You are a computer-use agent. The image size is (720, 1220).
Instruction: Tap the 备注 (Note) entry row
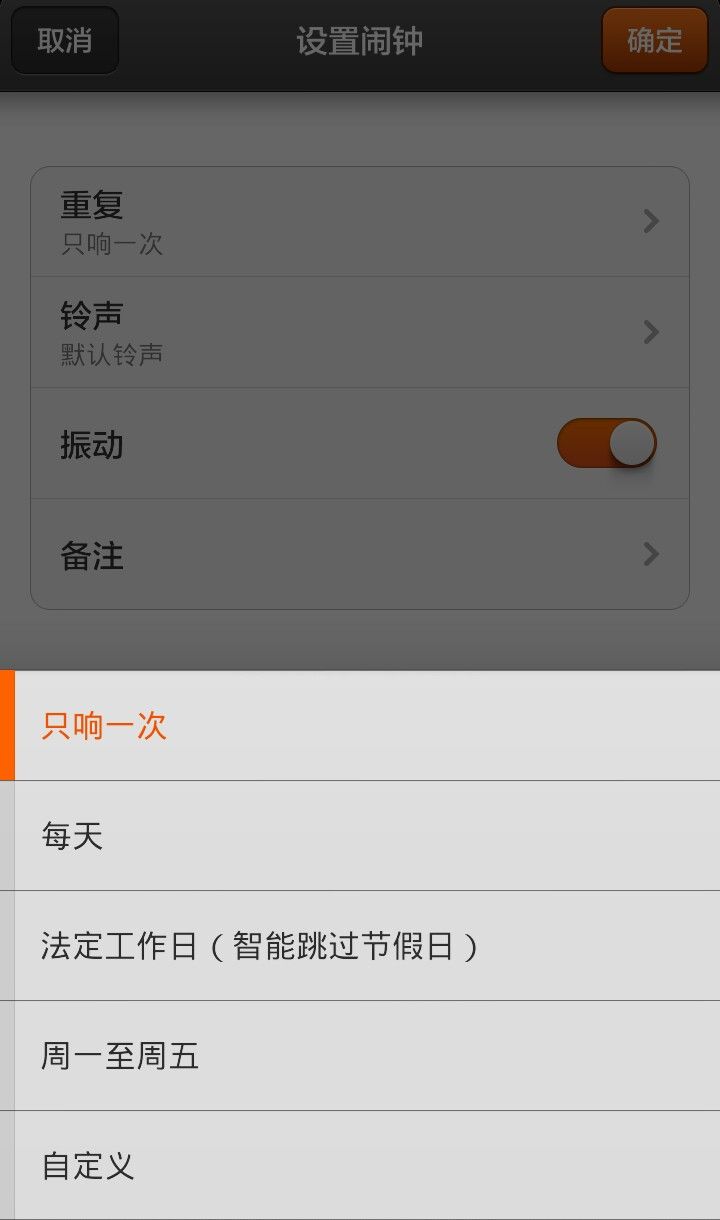(300, 555)
